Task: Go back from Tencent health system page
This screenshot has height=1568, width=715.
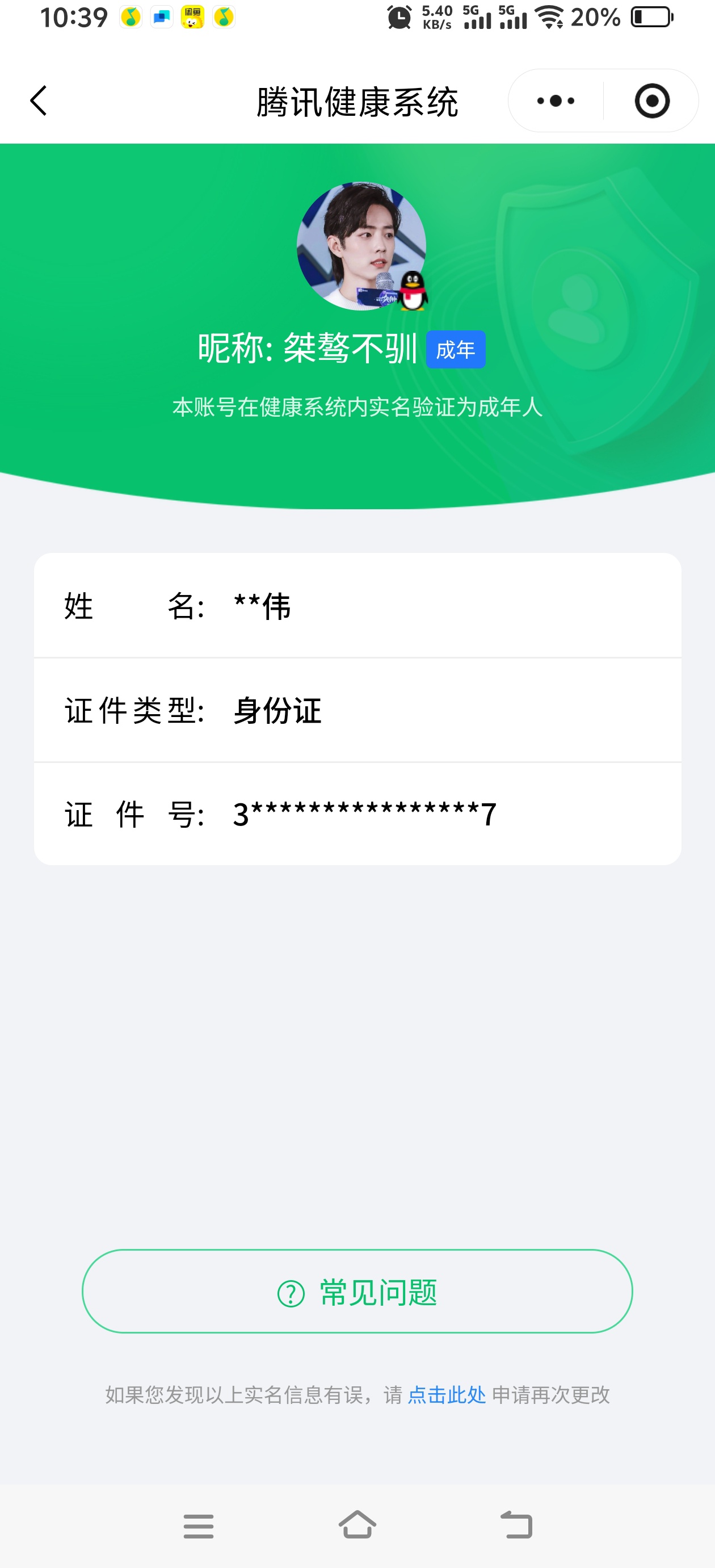Action: [39, 100]
